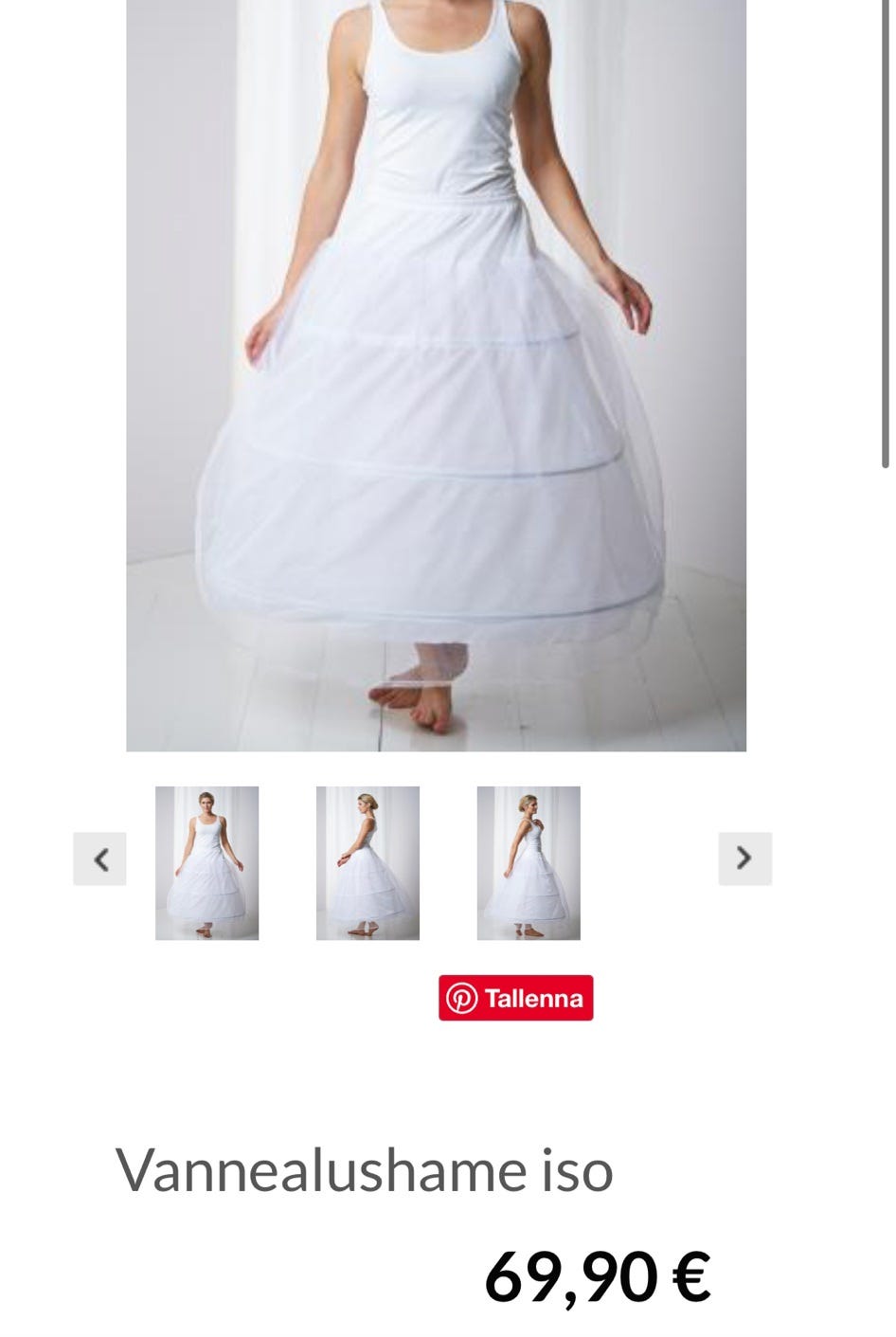Select the front view thumbnail
Image resolution: width=896 pixels, height=1337 pixels.
[206, 863]
